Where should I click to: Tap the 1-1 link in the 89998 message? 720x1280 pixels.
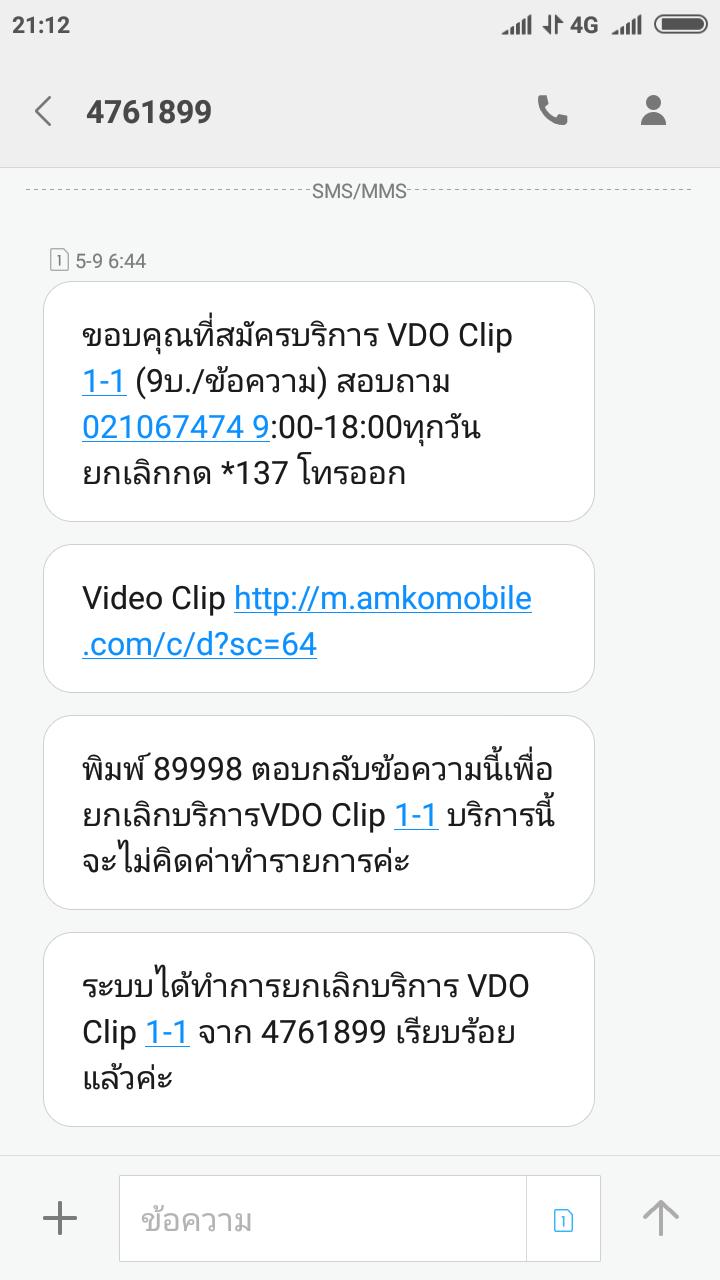416,815
